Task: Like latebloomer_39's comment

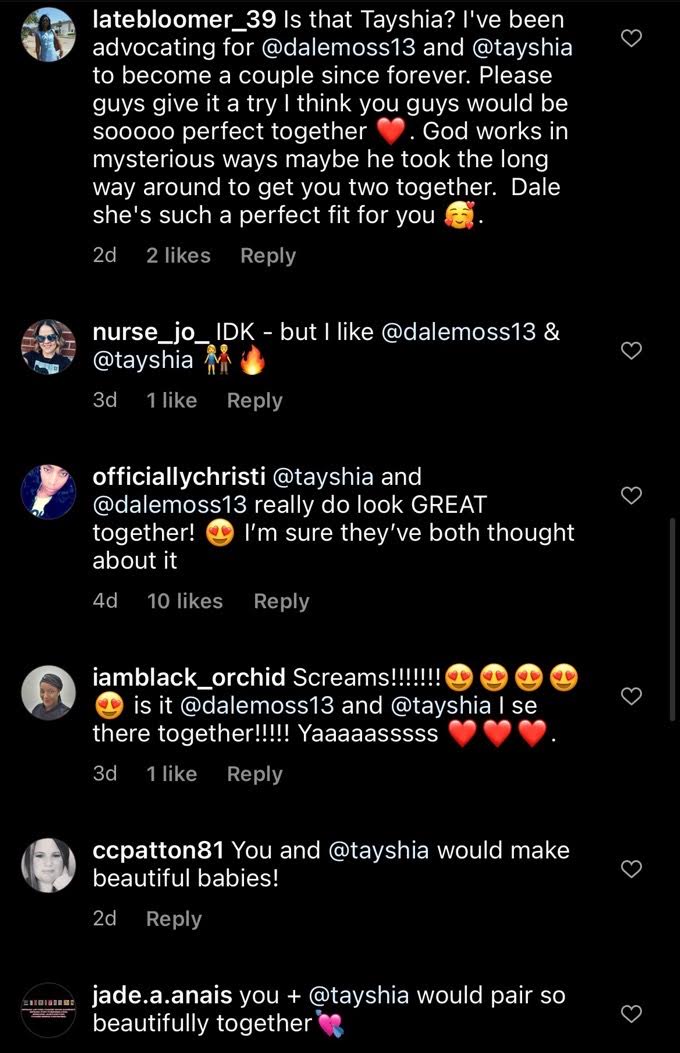Action: pyautogui.click(x=631, y=38)
